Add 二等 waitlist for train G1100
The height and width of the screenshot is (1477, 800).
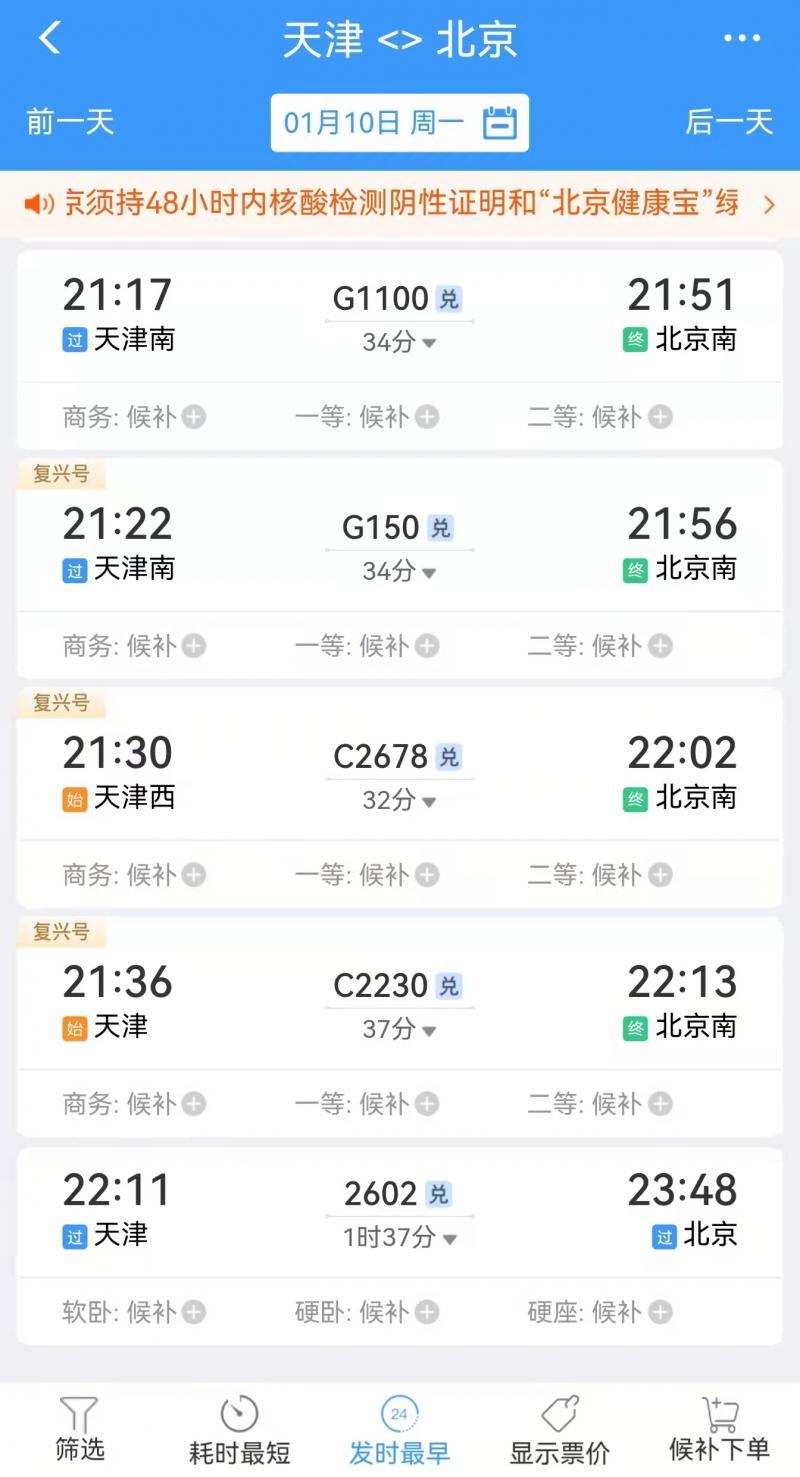(x=600, y=417)
